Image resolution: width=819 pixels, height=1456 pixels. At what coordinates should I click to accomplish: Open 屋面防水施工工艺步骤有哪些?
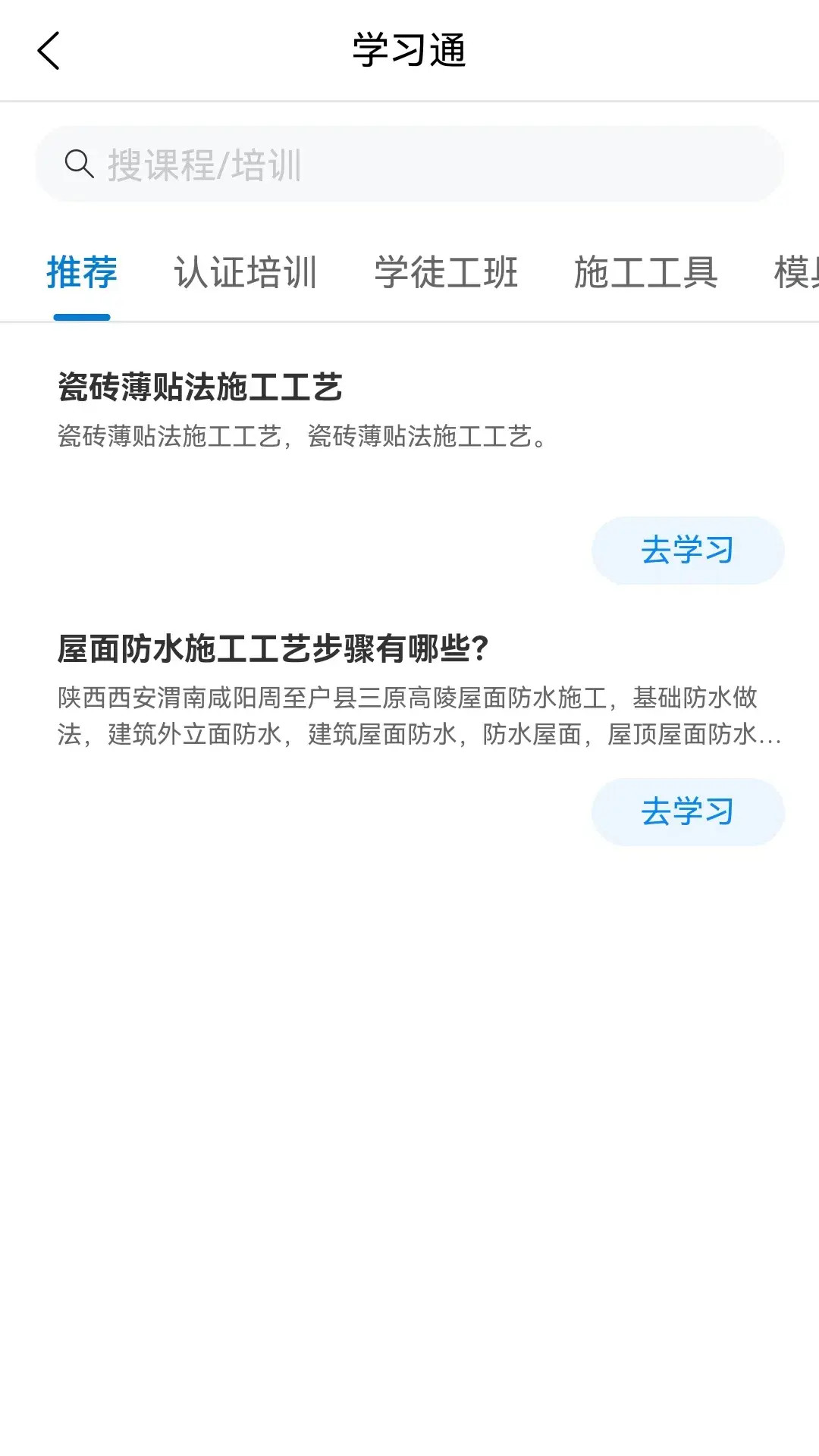pyautogui.click(x=275, y=646)
